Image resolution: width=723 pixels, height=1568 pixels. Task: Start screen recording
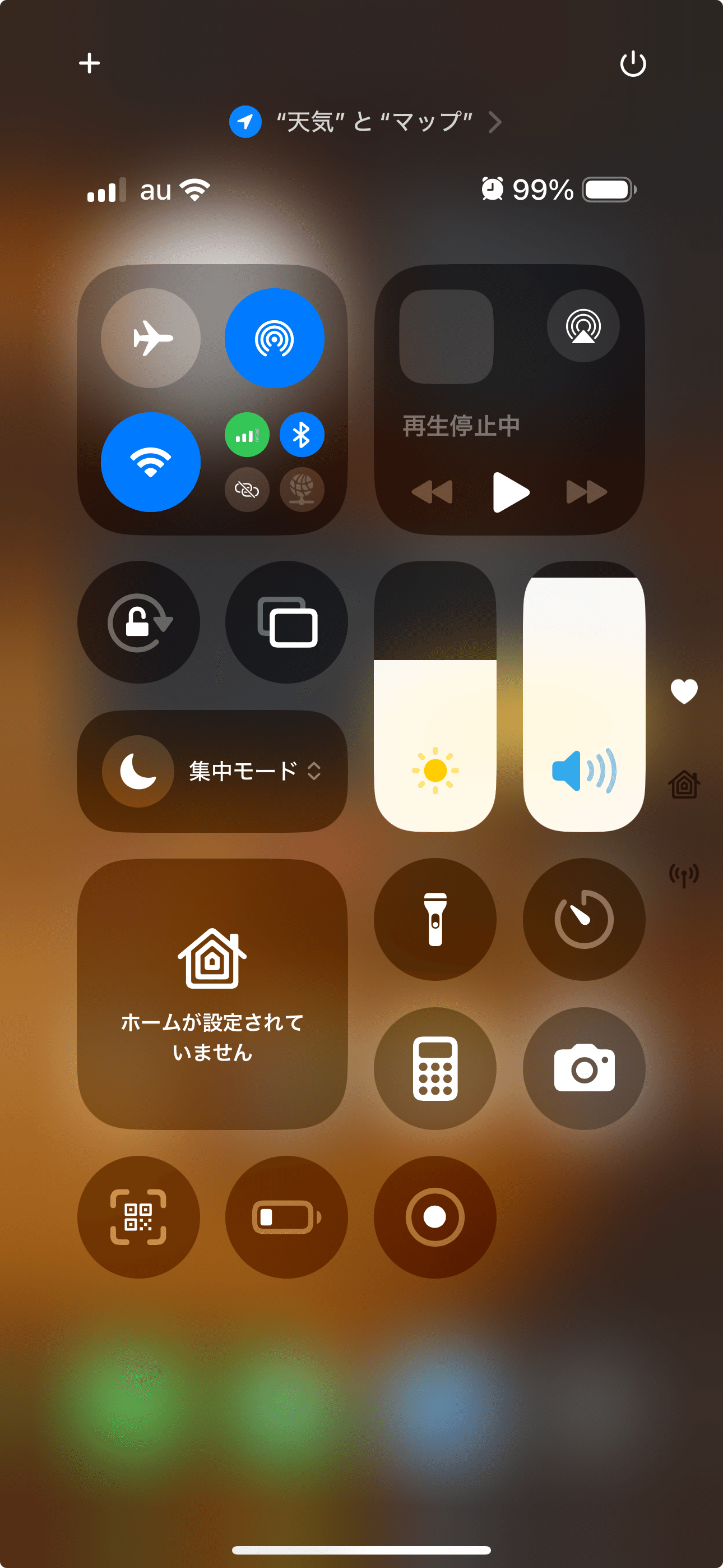tap(435, 1217)
